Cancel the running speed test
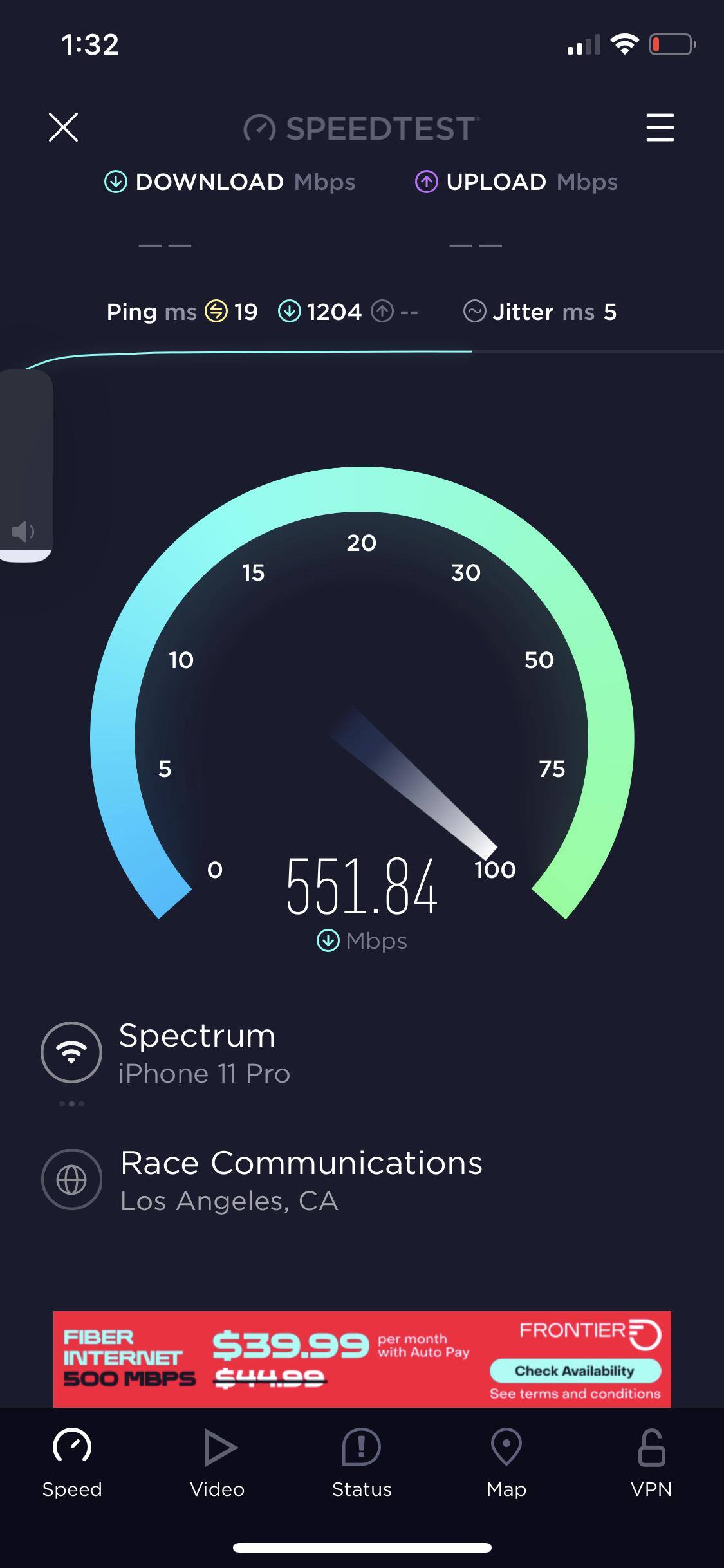This screenshot has width=724, height=1568. [63, 127]
